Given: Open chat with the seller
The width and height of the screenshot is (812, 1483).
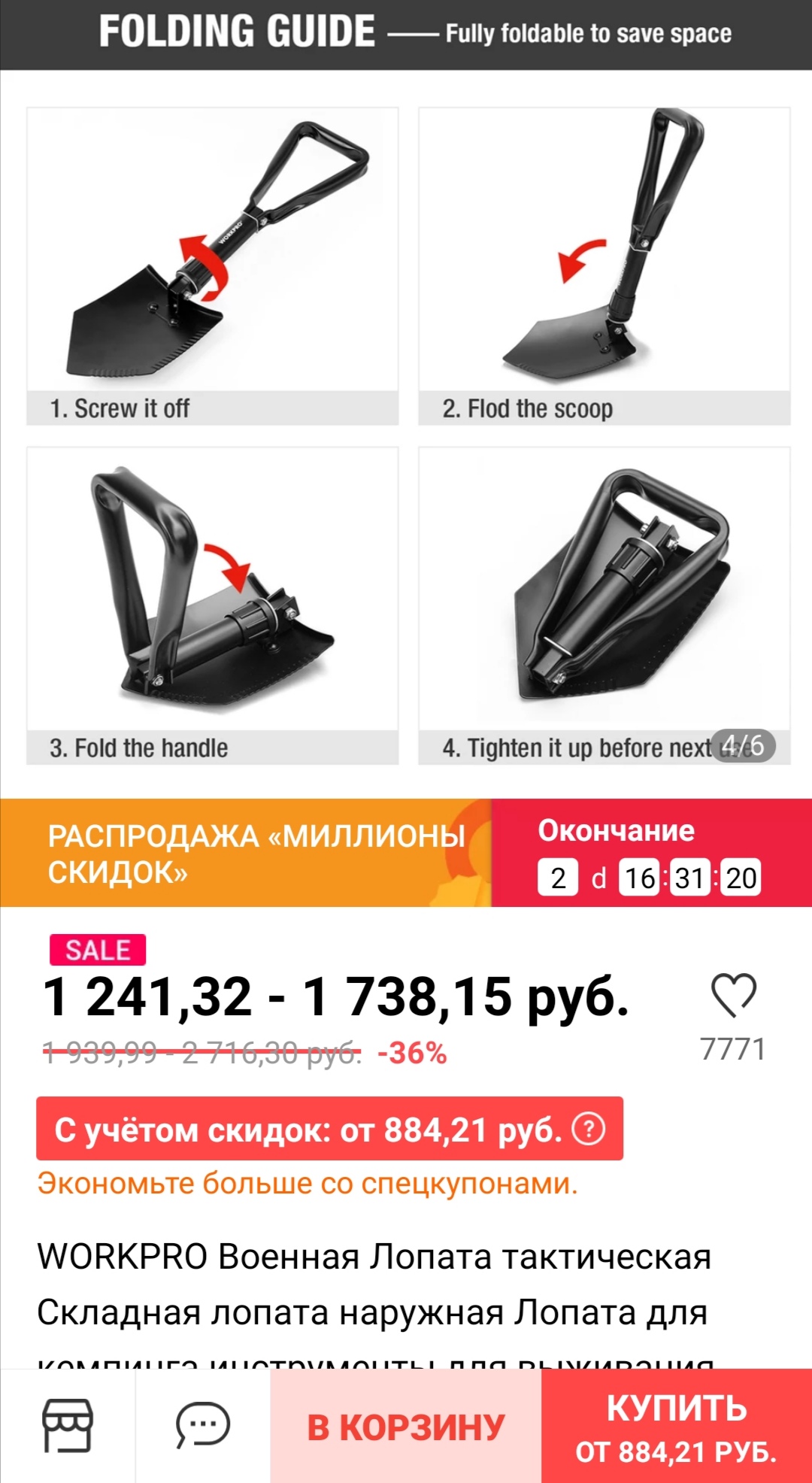Looking at the screenshot, I should point(202,1425).
